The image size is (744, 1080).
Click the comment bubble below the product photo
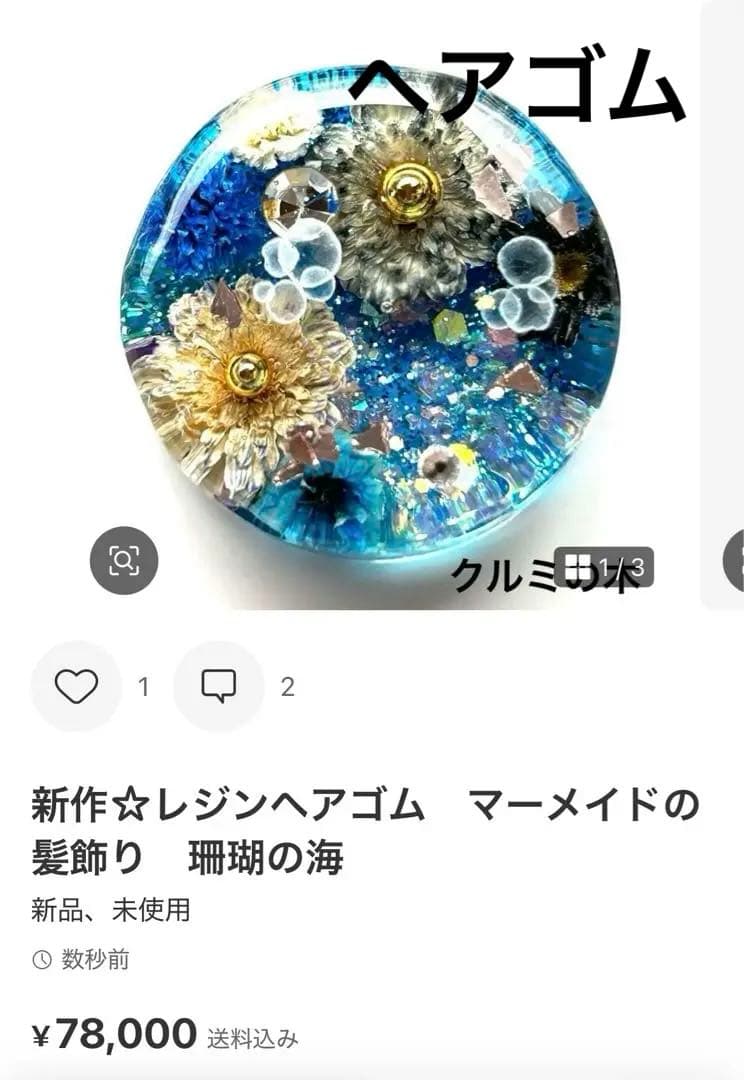(217, 685)
